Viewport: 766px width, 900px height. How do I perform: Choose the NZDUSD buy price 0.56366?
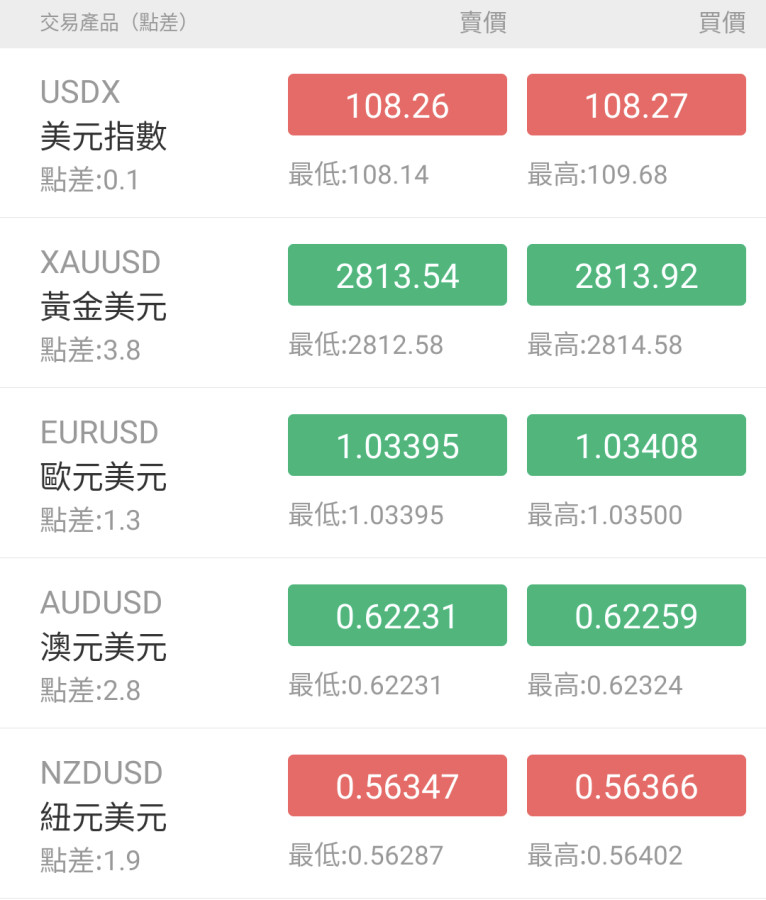pos(636,786)
